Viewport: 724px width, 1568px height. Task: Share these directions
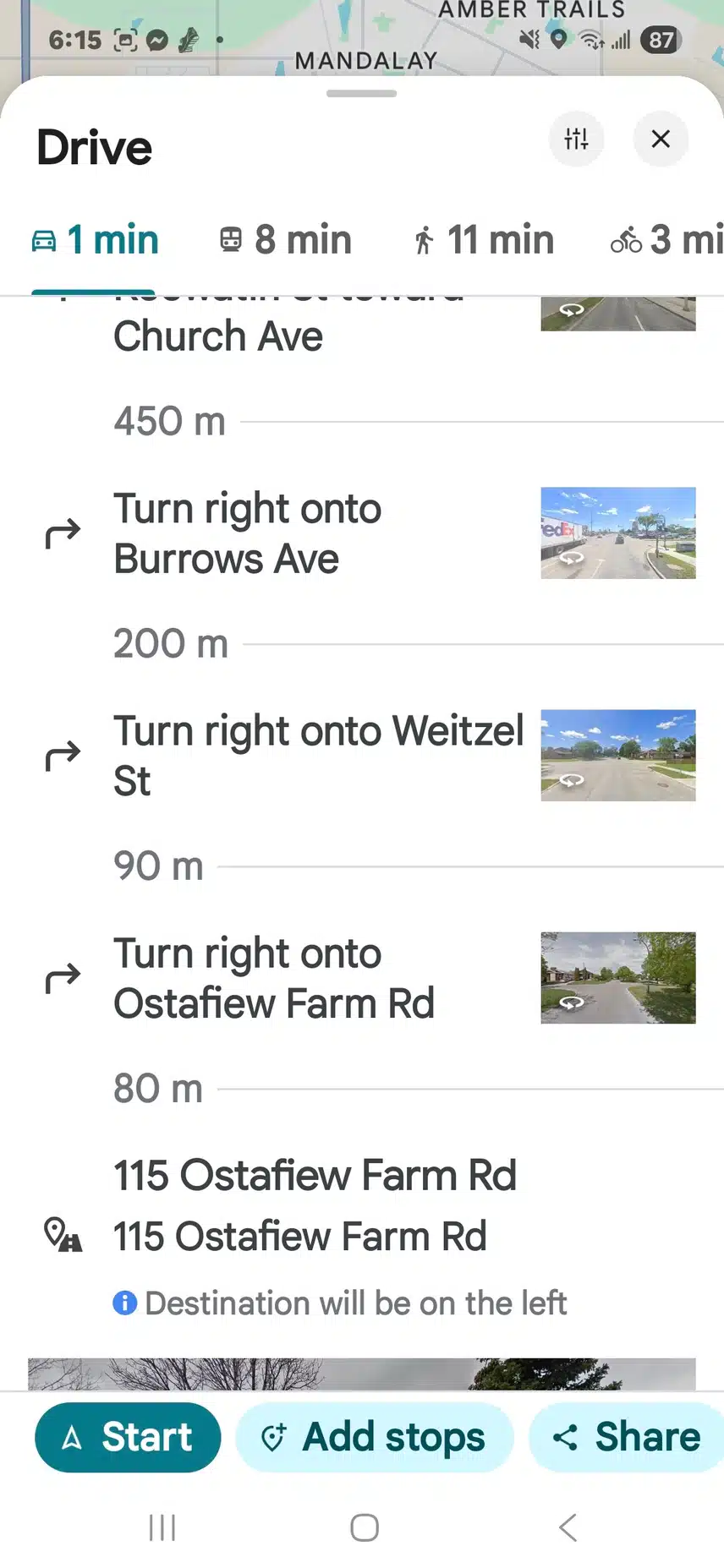coord(626,1437)
